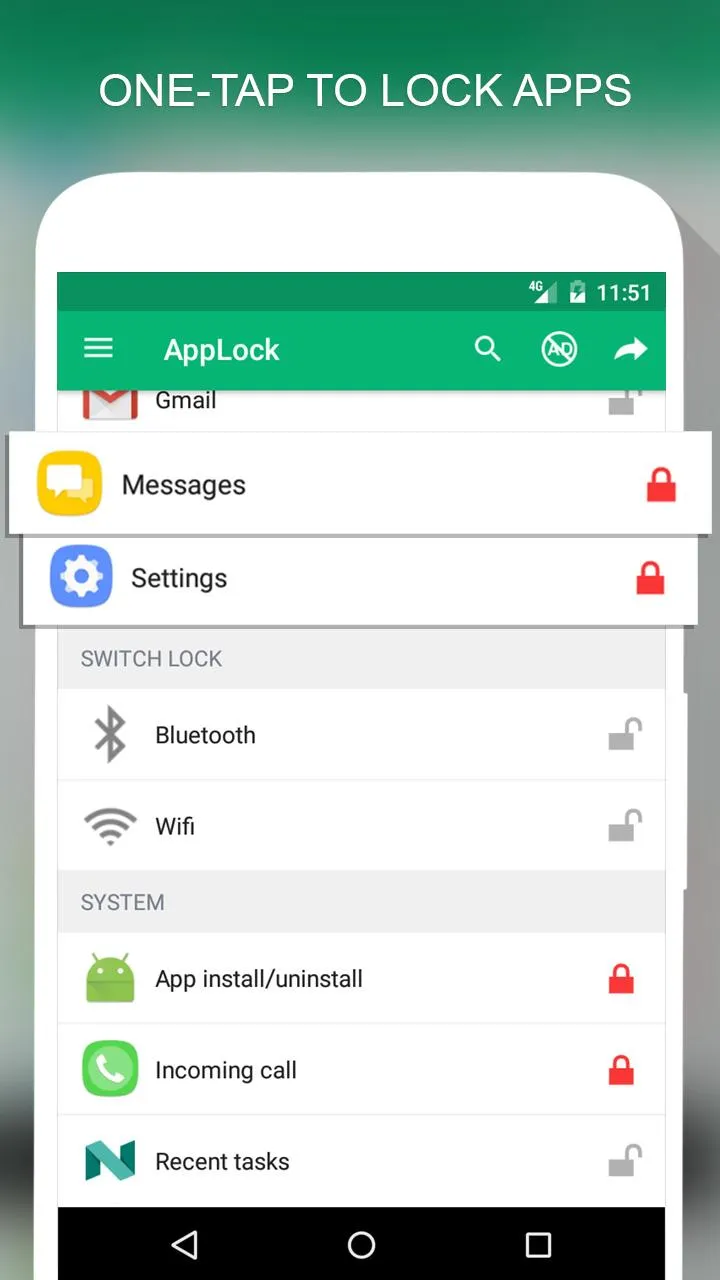Disable the lock on Incoming call

point(621,1069)
